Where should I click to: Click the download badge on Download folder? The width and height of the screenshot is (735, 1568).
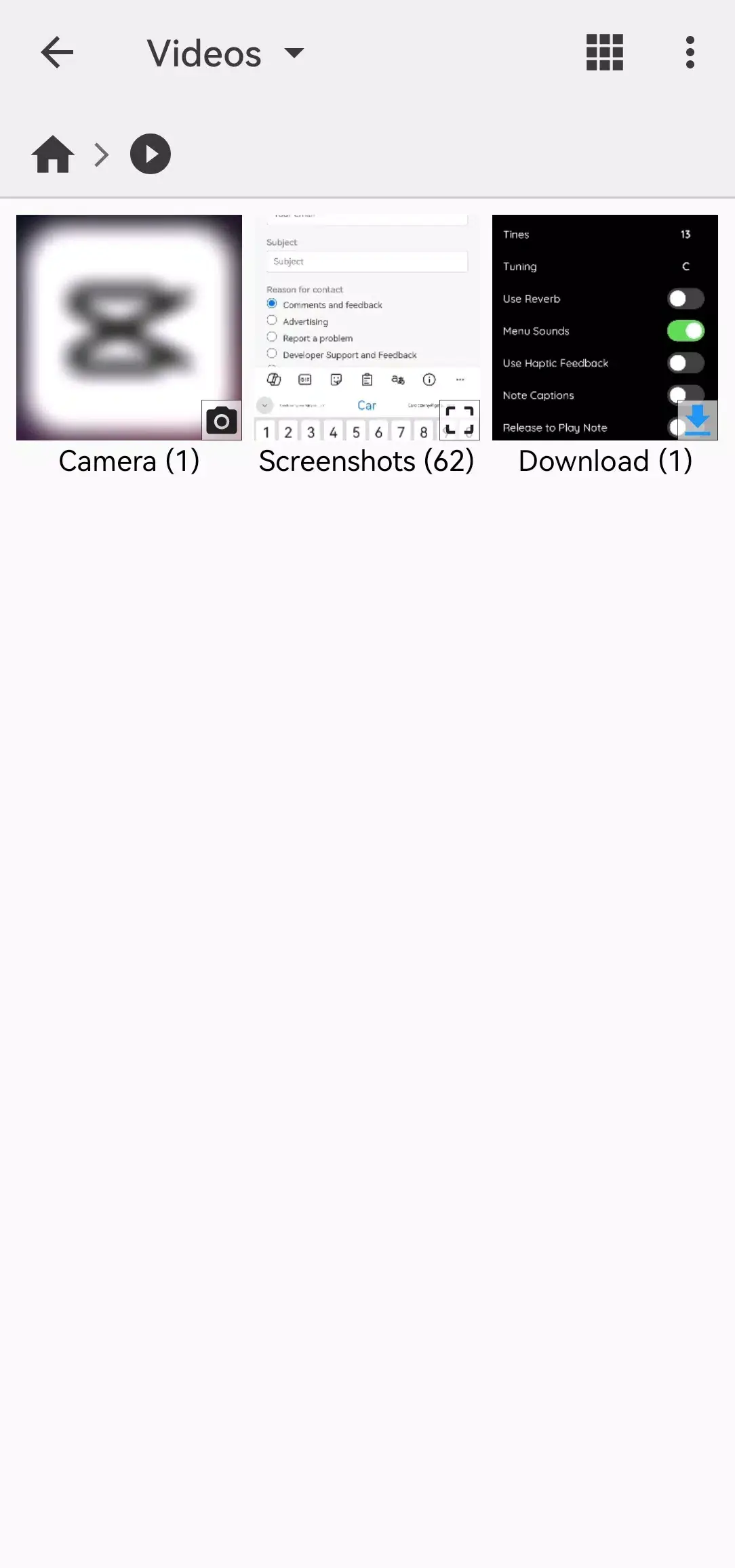click(697, 420)
